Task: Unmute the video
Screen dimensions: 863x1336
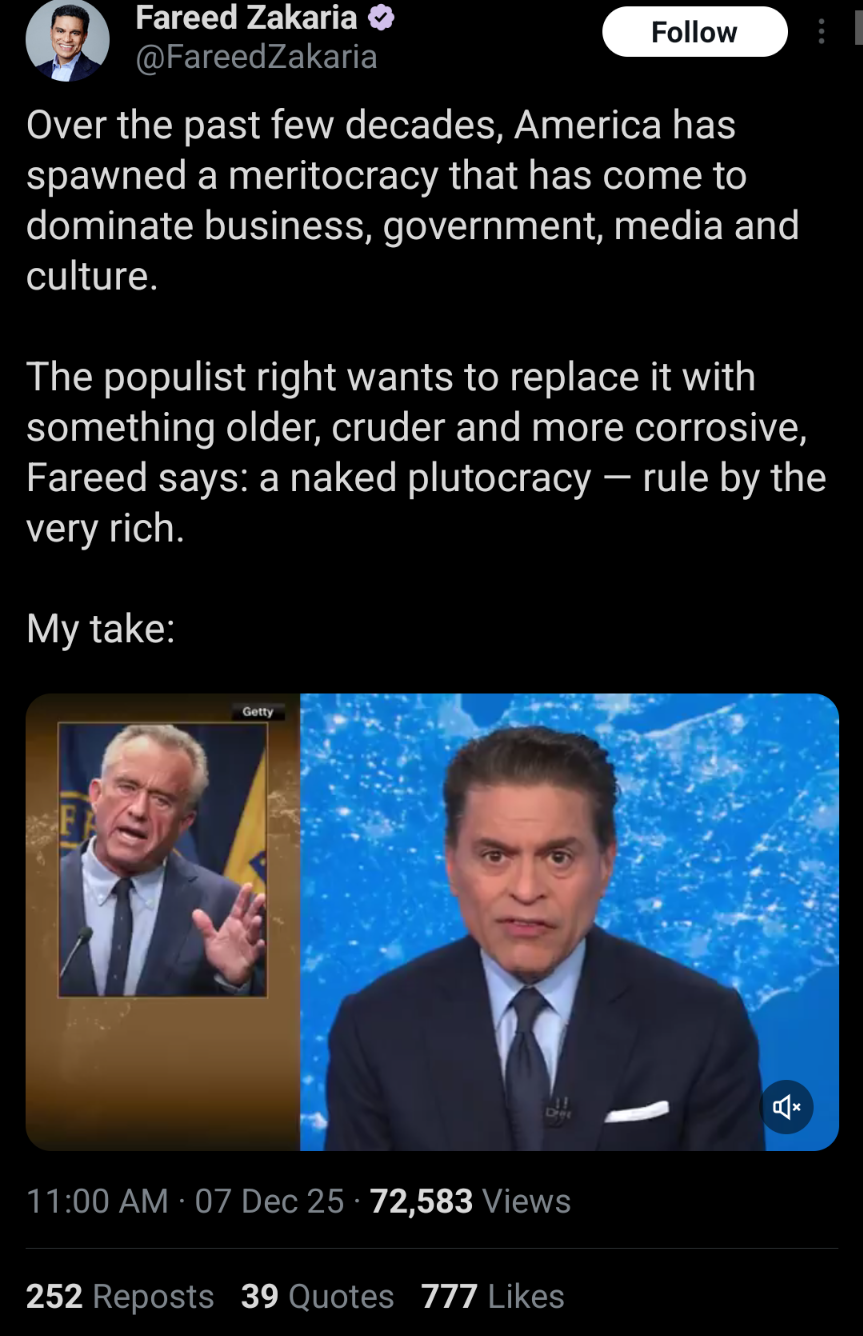Action: point(786,1106)
